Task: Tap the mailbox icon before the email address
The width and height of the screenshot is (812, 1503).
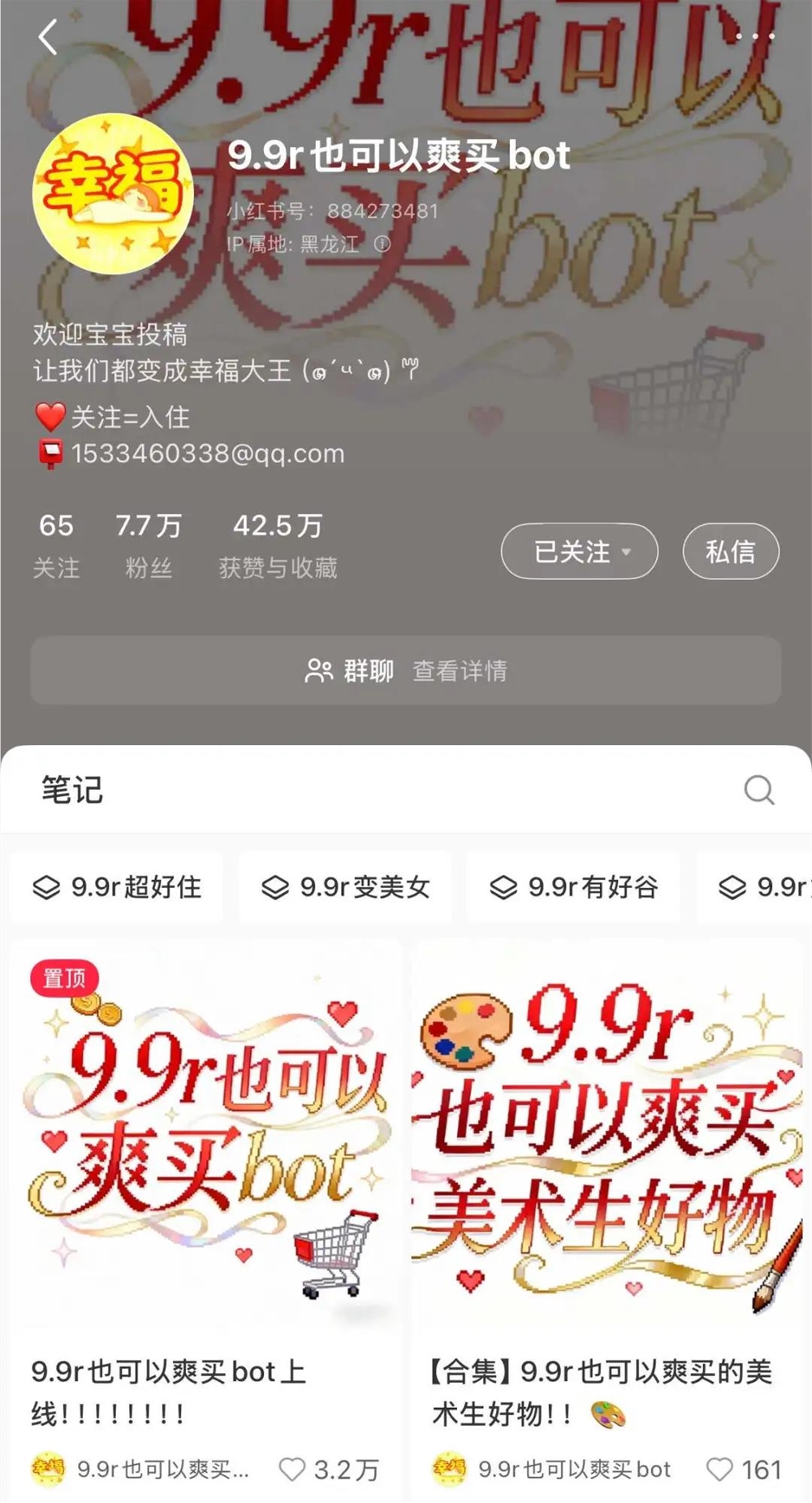Action: click(50, 453)
